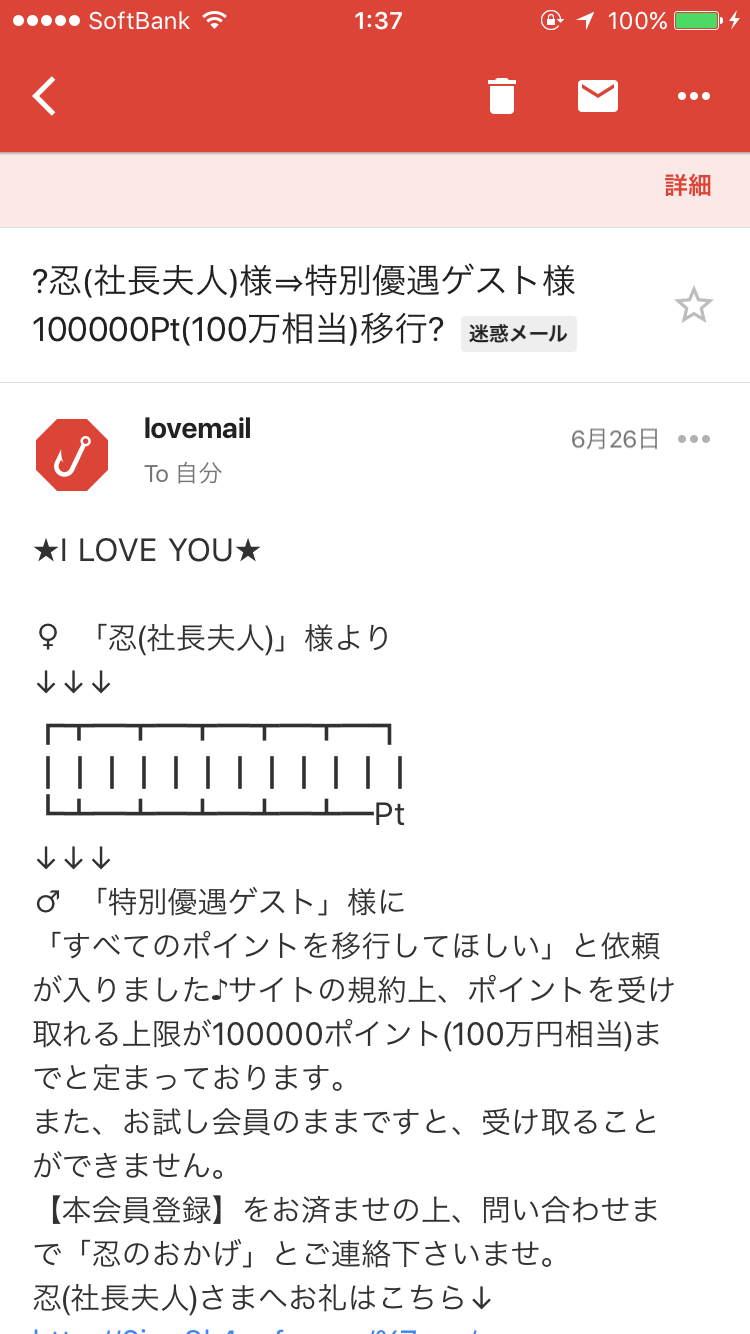Star this email

(x=693, y=306)
